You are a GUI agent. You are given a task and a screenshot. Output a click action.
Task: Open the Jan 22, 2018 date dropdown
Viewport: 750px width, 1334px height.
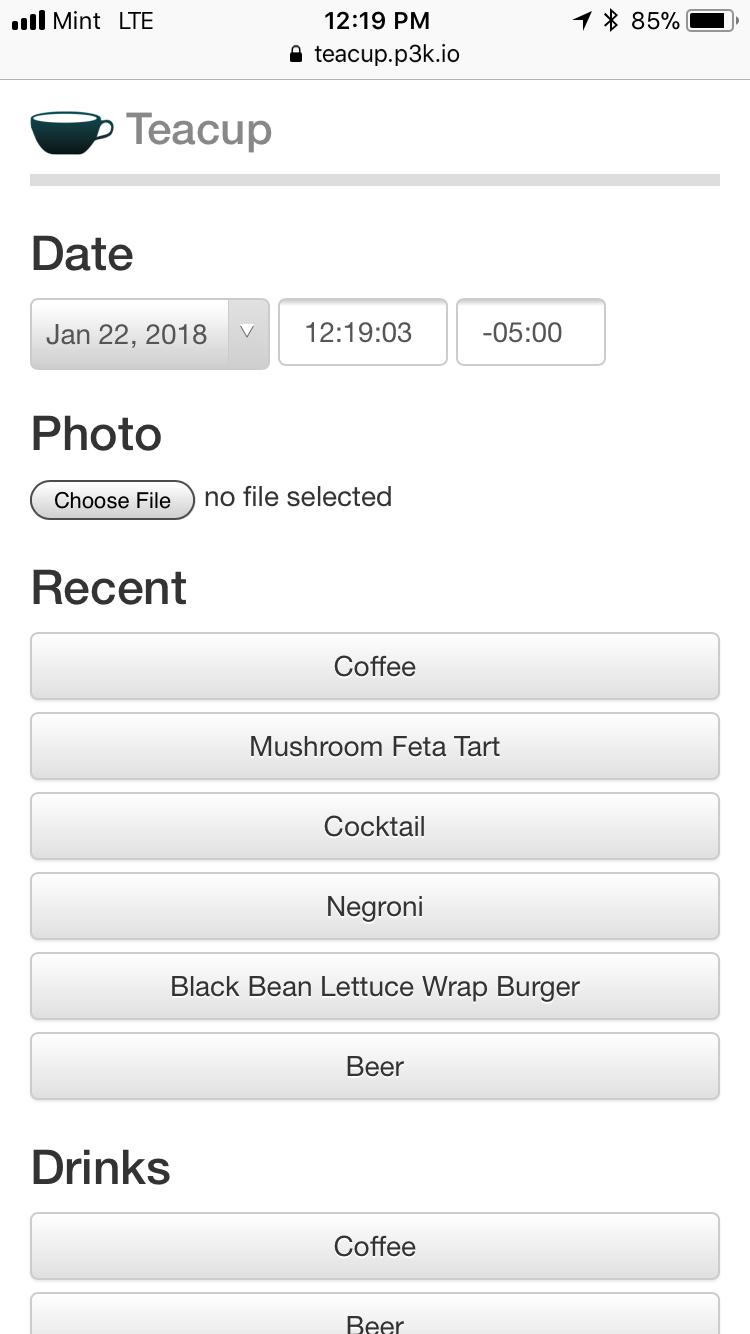[150, 334]
